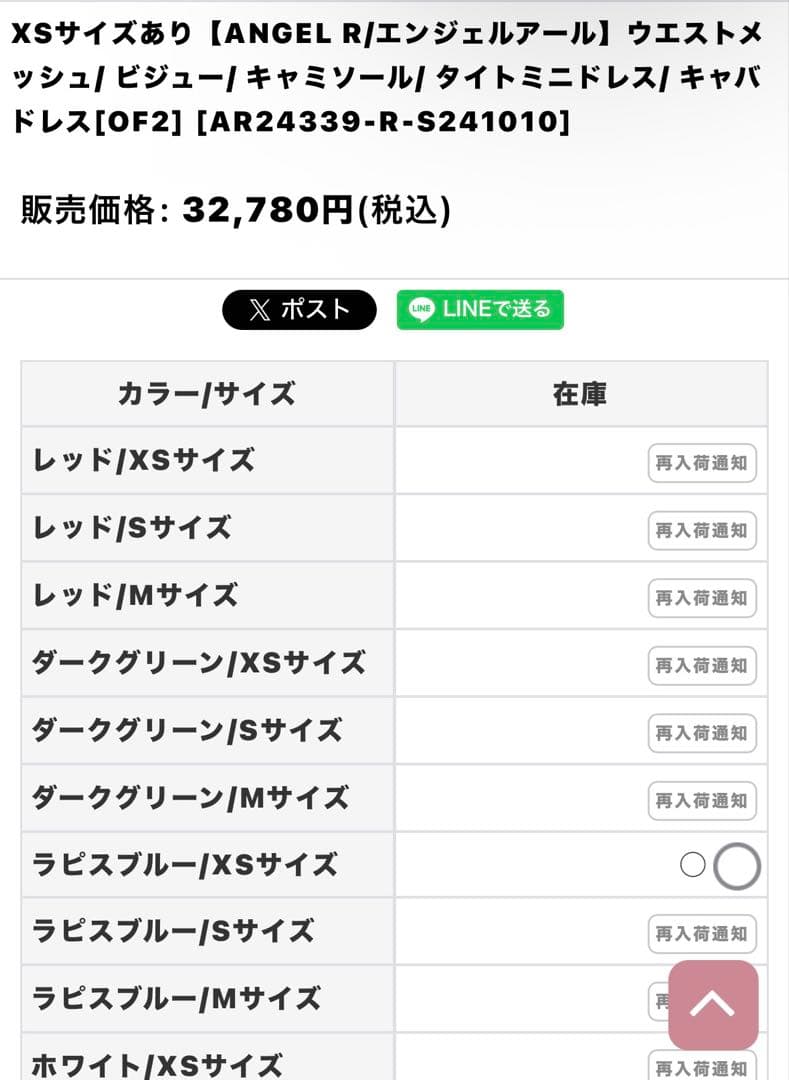Image resolution: width=789 pixels, height=1080 pixels.
Task: Click 再入荷通知 for レッド/Mサイズ
Action: 702,598
